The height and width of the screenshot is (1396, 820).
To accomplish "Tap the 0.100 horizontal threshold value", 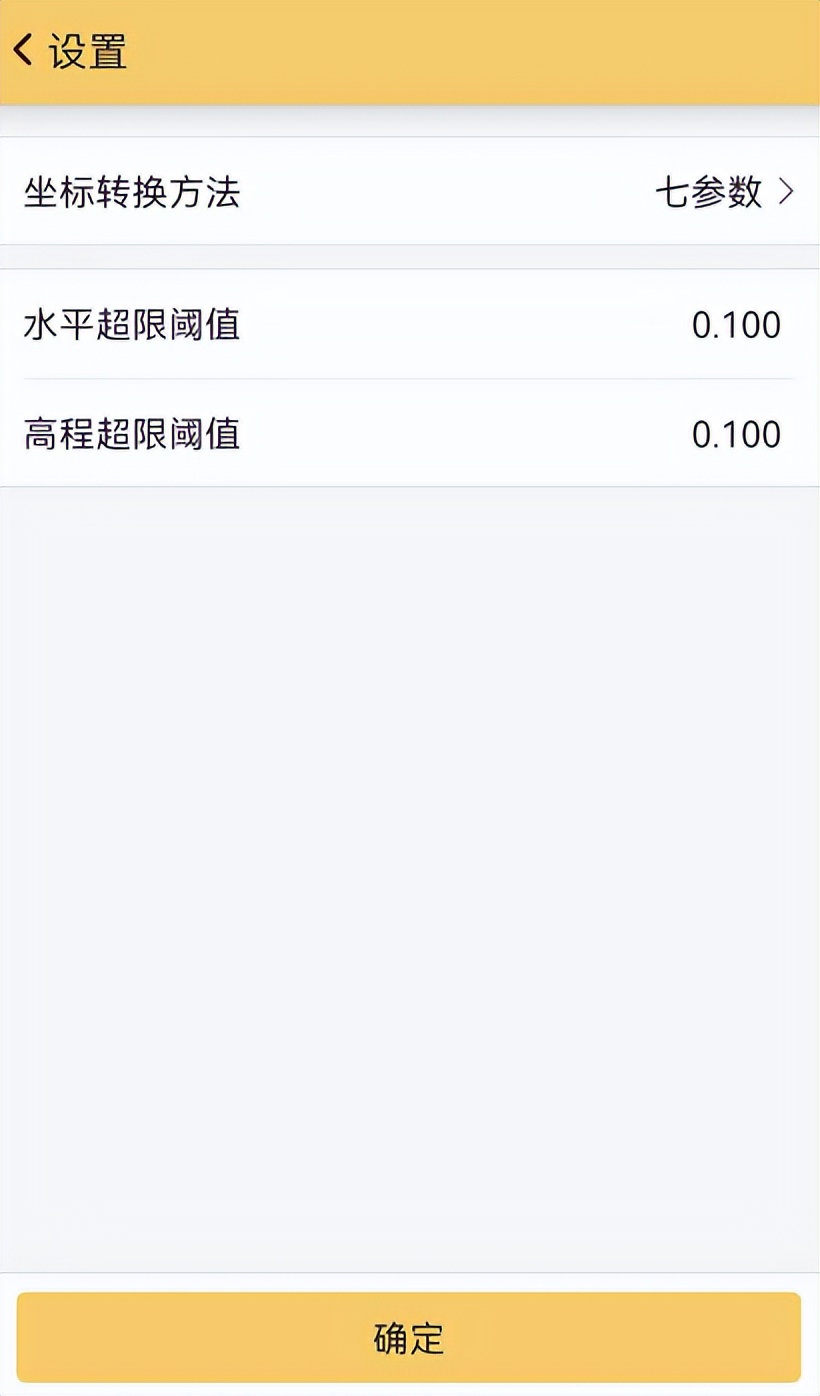I will coord(737,325).
